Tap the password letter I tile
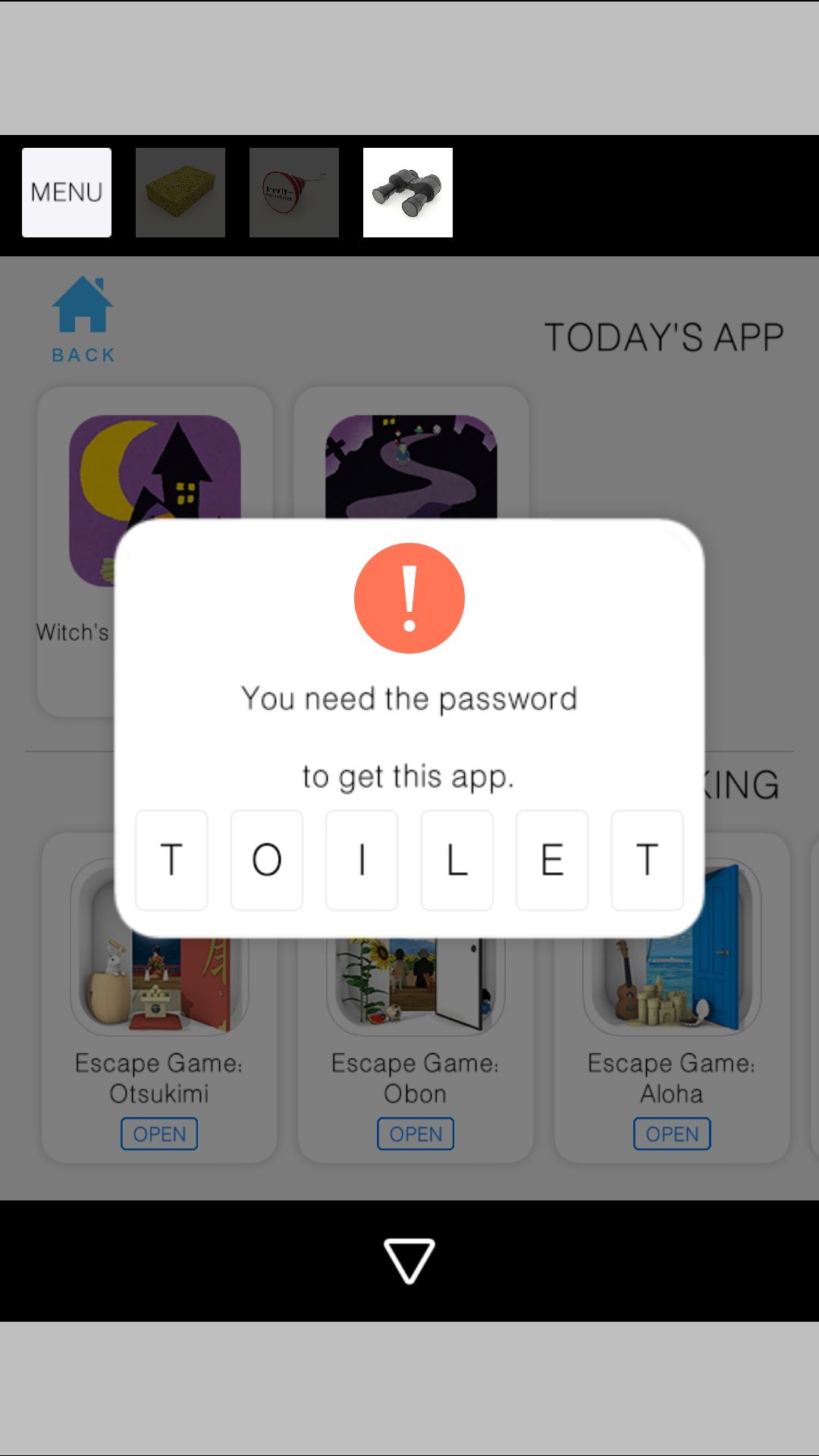 pyautogui.click(x=361, y=861)
